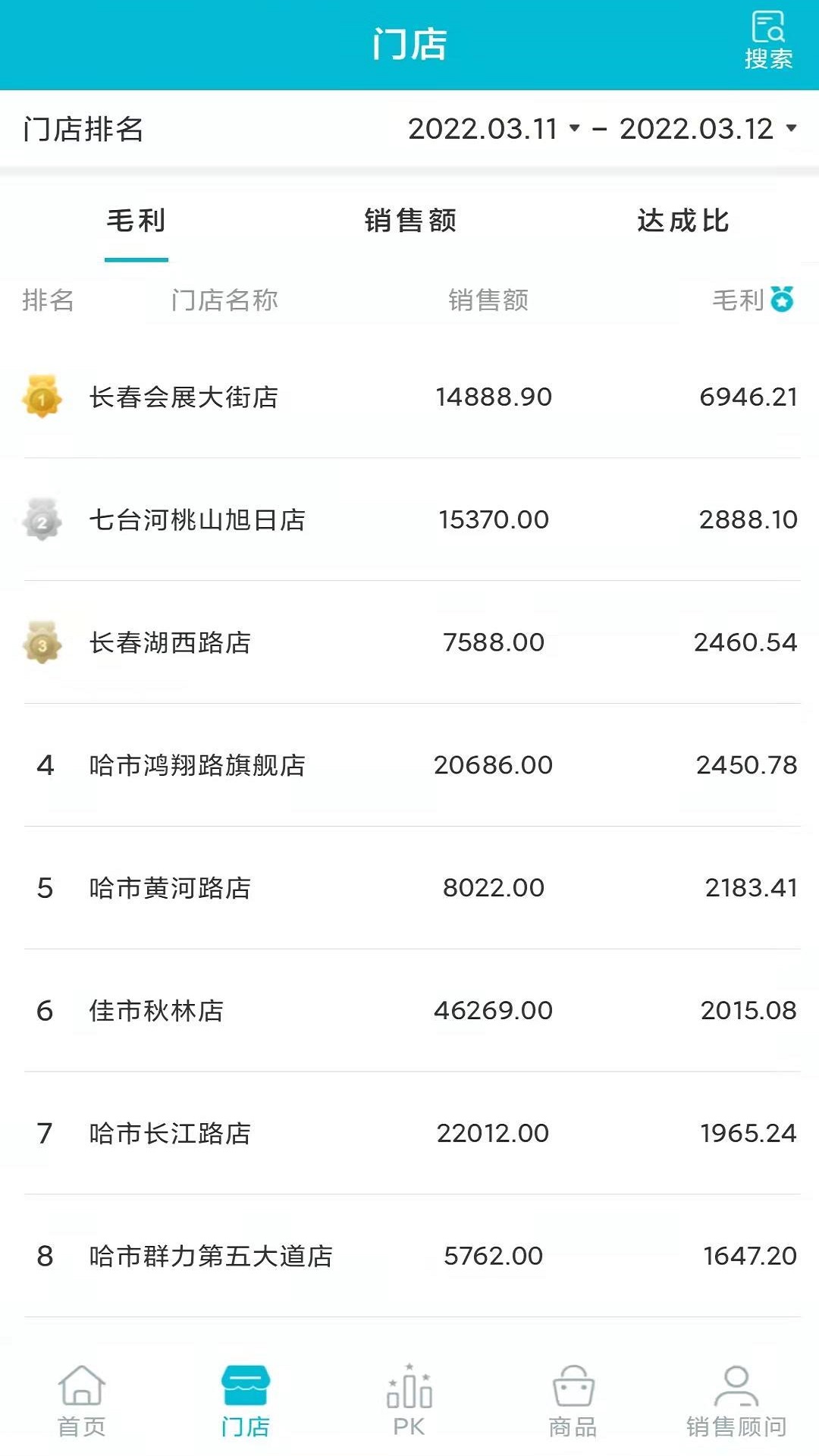Expand the start date picker arrow
The width and height of the screenshot is (819, 1456).
pyautogui.click(x=574, y=130)
